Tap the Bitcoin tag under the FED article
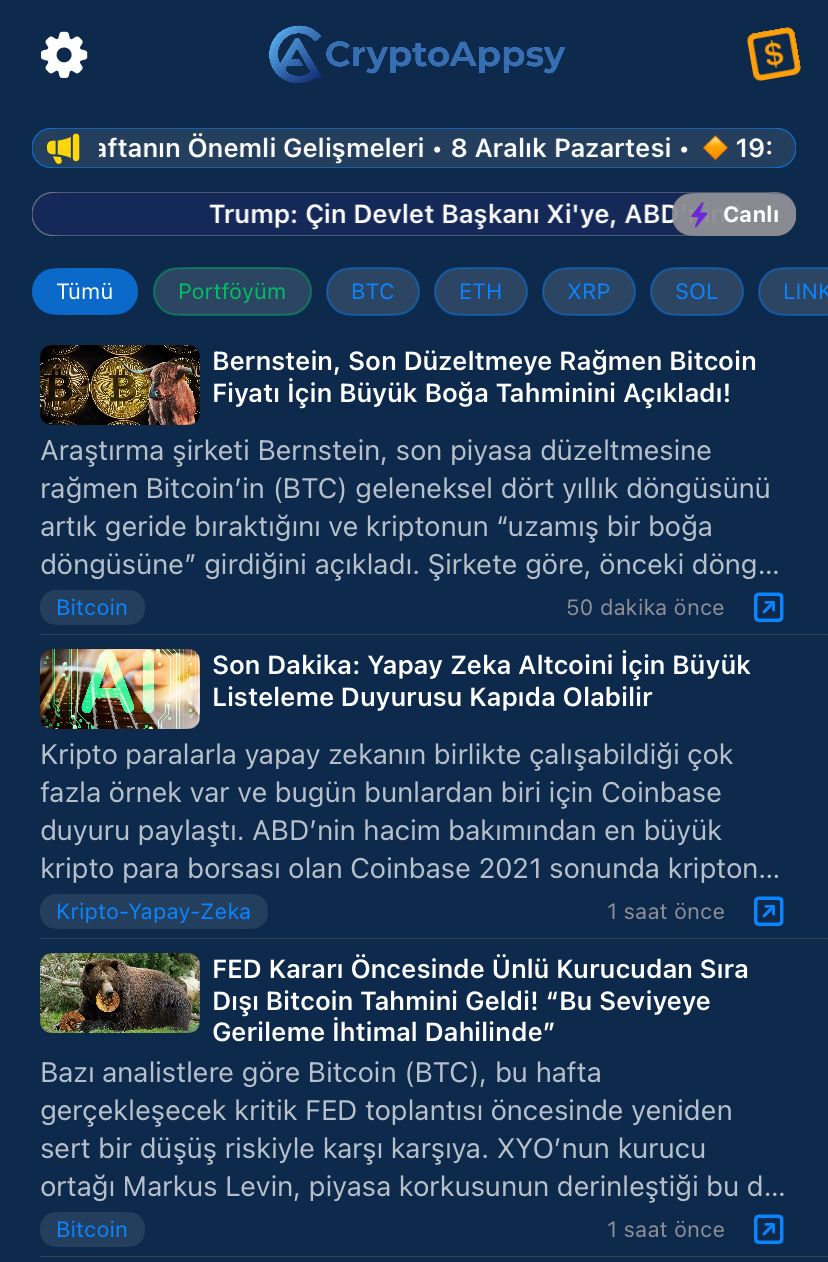The height and width of the screenshot is (1262, 828). point(92,1229)
